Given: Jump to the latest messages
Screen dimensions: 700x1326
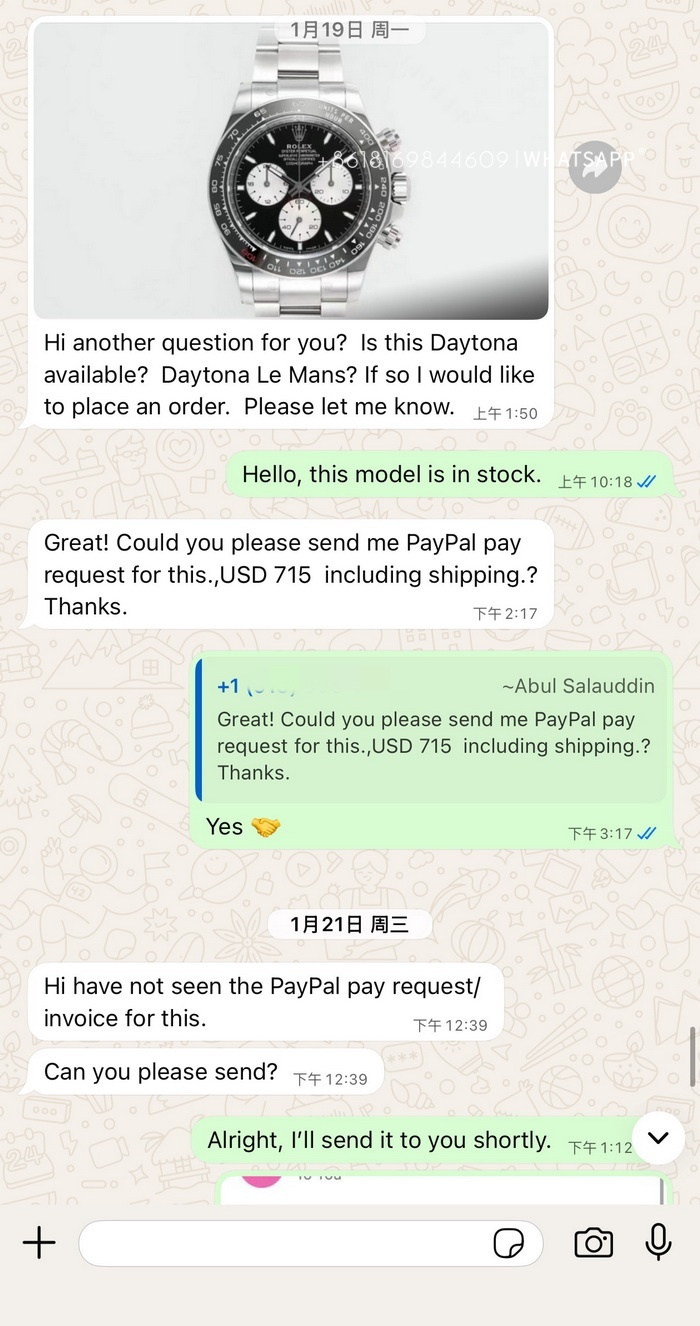Looking at the screenshot, I should pyautogui.click(x=658, y=1138).
